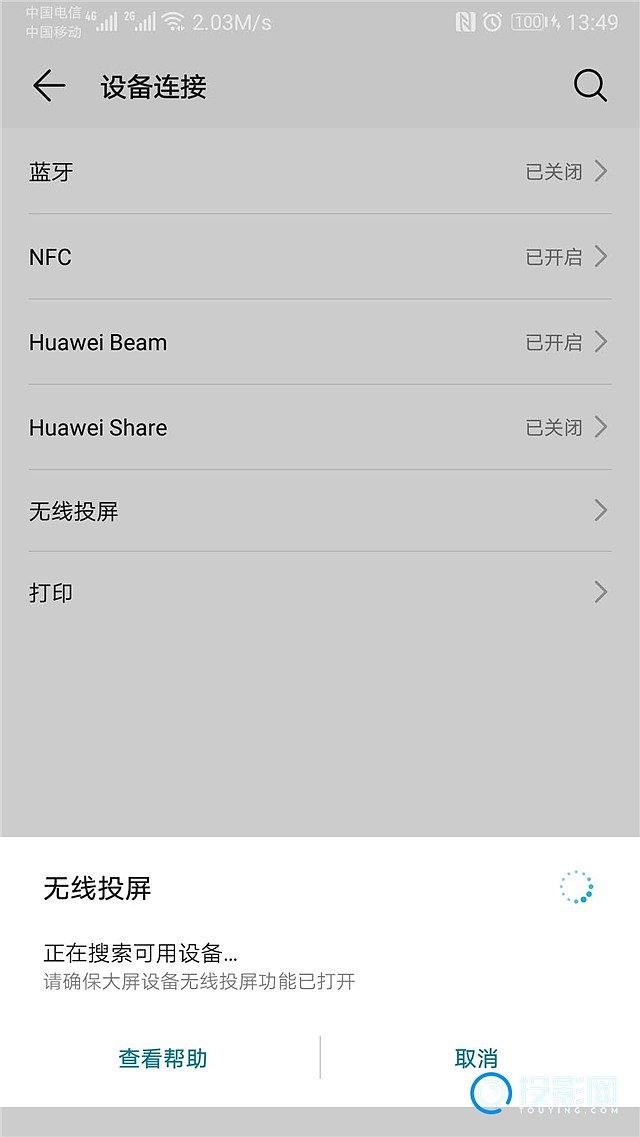This screenshot has width=640, height=1137.
Task: Open 蓝牙 settings row
Action: [x=320, y=172]
